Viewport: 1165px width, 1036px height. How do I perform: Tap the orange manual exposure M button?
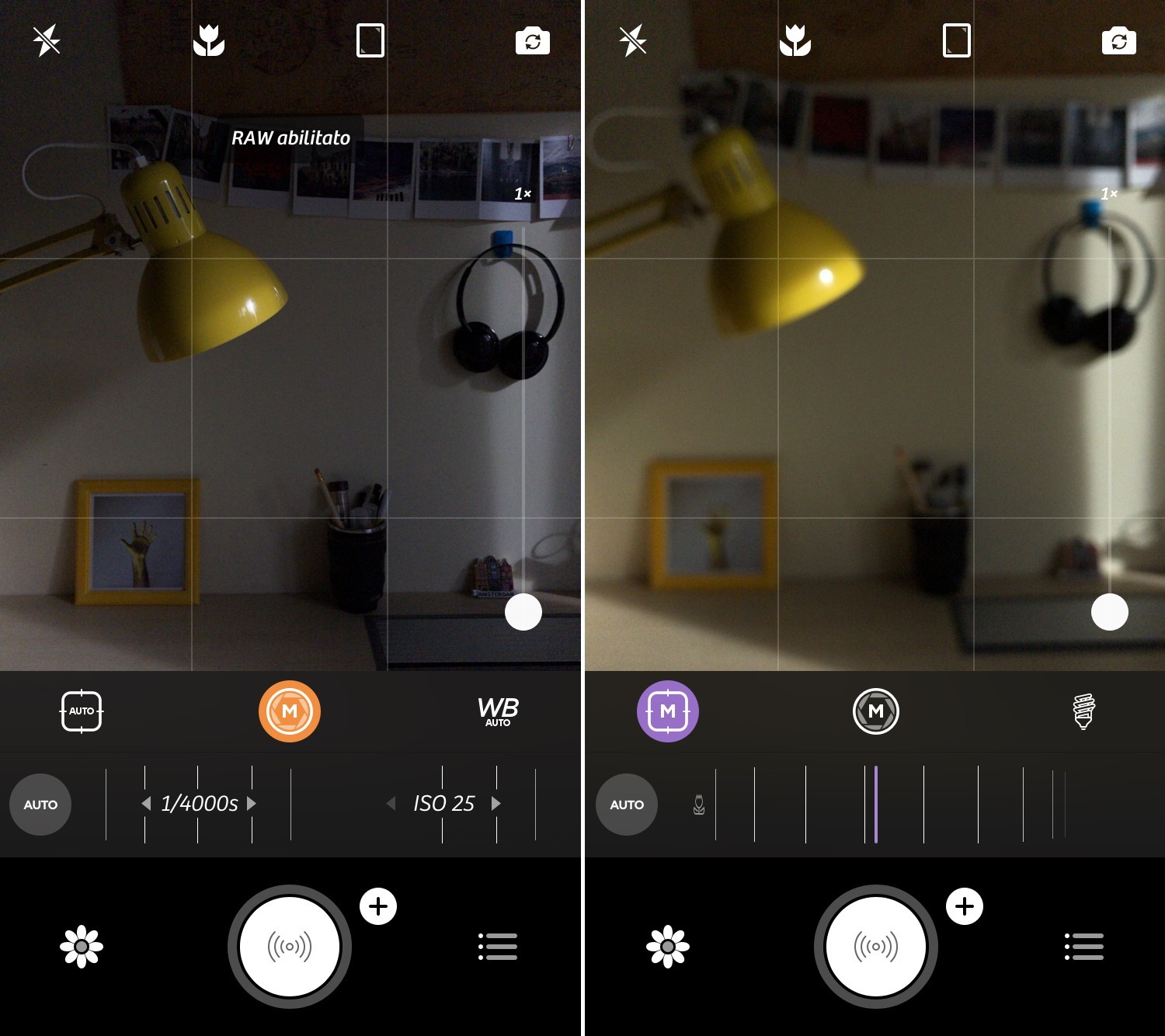pyautogui.click(x=289, y=711)
